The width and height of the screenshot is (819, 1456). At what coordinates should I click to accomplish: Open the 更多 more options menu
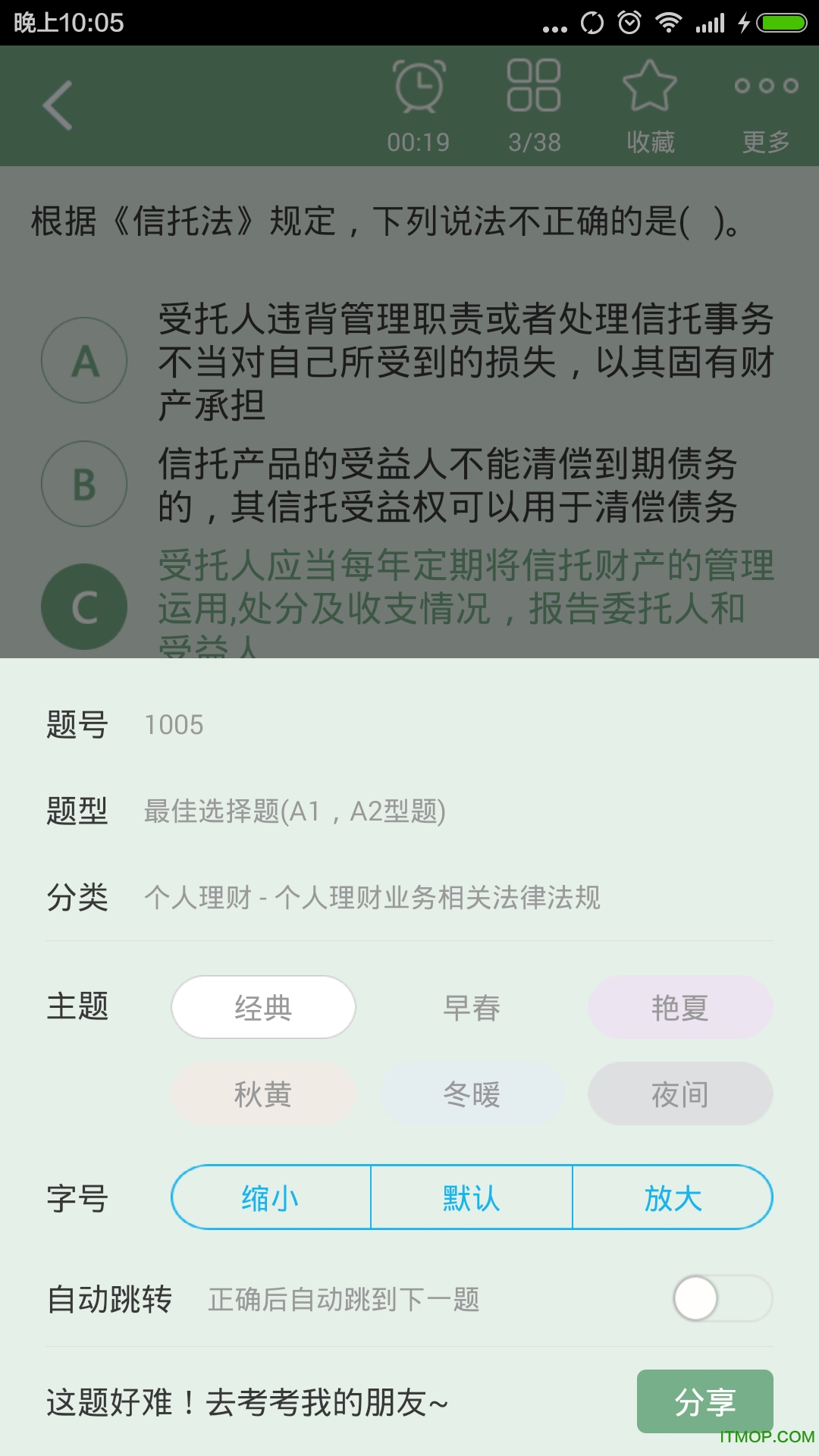click(765, 105)
